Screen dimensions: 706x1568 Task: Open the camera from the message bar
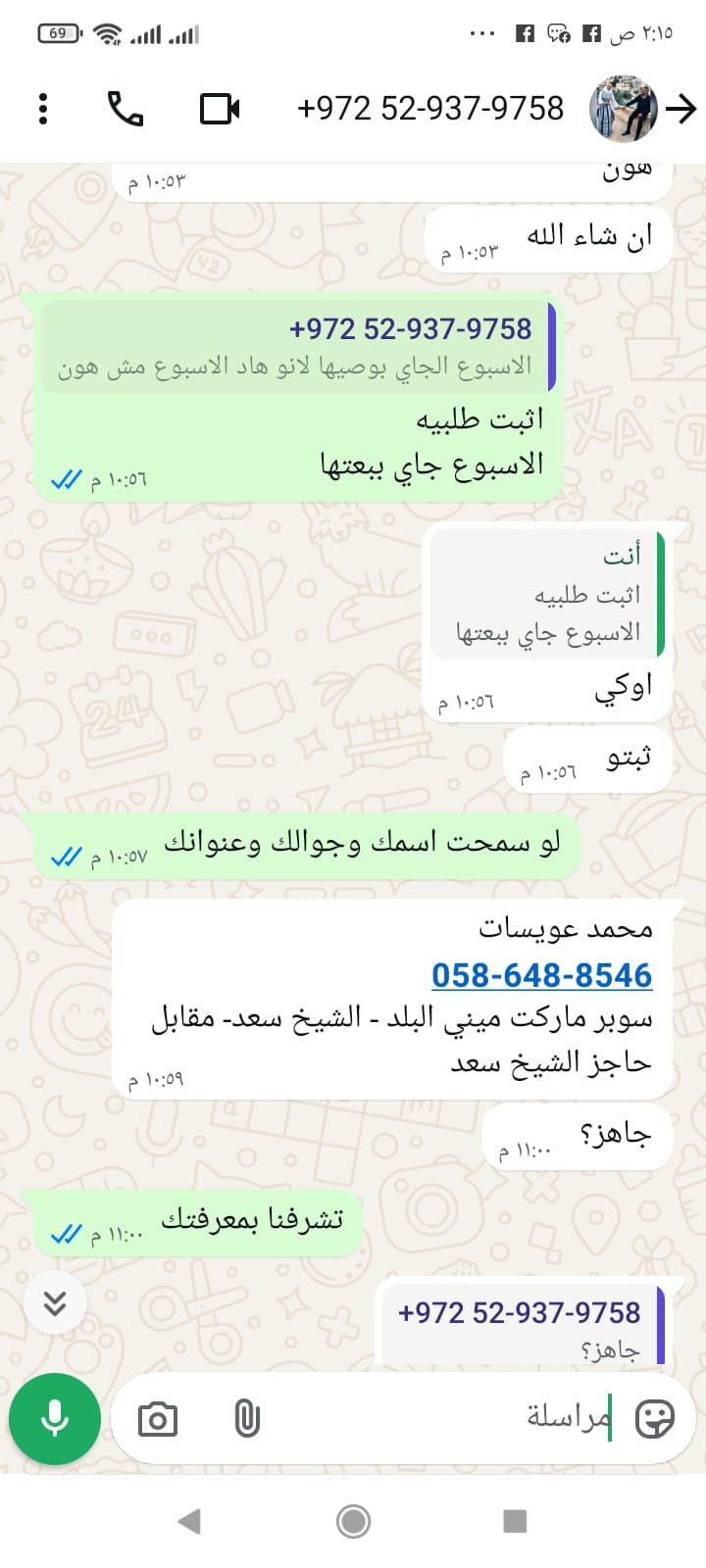click(x=158, y=1419)
